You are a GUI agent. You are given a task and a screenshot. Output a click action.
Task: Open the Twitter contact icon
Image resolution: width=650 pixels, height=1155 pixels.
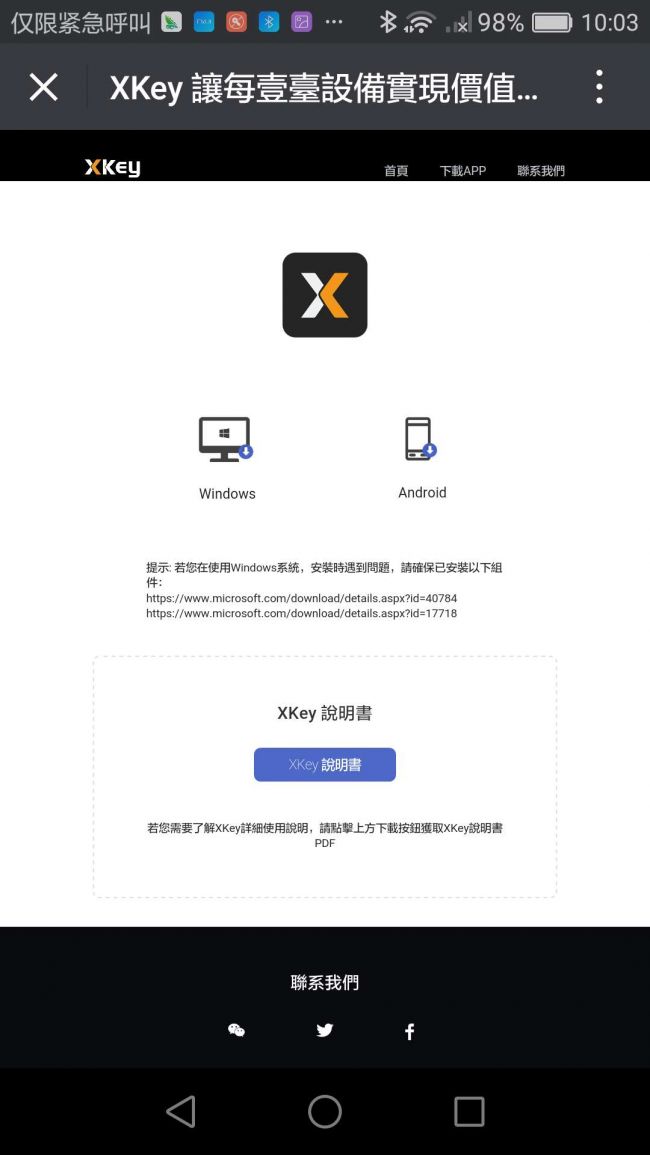coord(325,1030)
